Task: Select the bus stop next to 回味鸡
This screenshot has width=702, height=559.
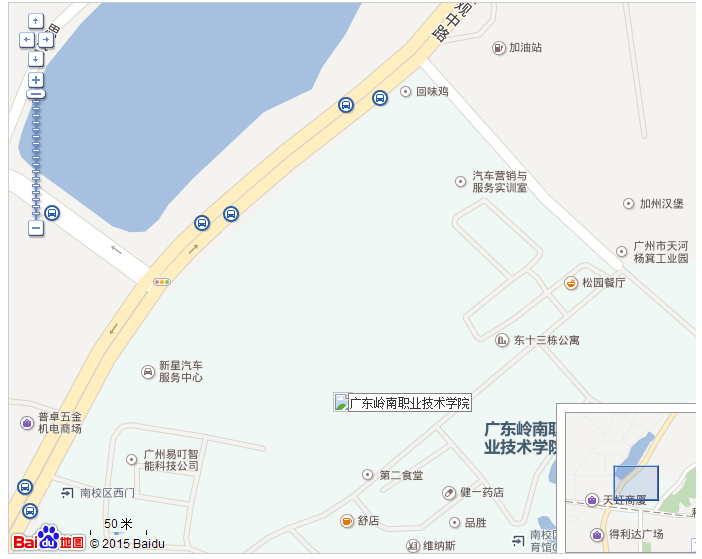Action: point(380,98)
